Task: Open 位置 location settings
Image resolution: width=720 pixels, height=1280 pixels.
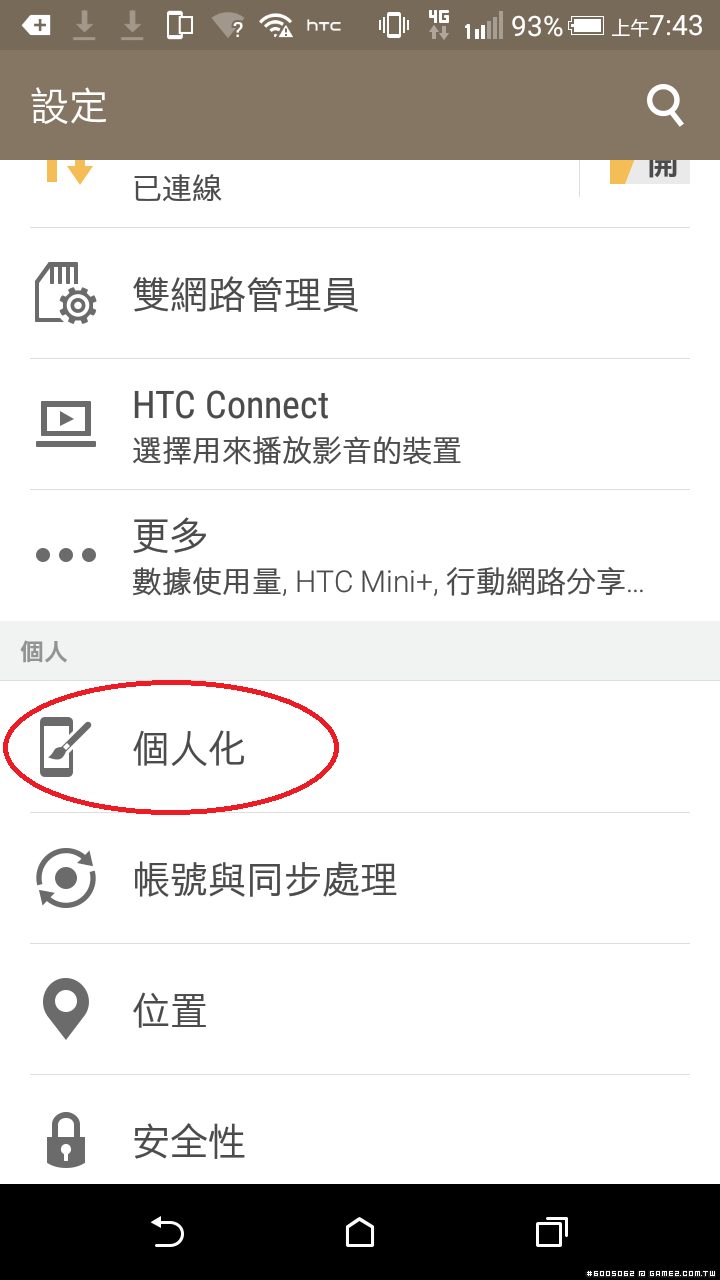Action: coord(360,1010)
